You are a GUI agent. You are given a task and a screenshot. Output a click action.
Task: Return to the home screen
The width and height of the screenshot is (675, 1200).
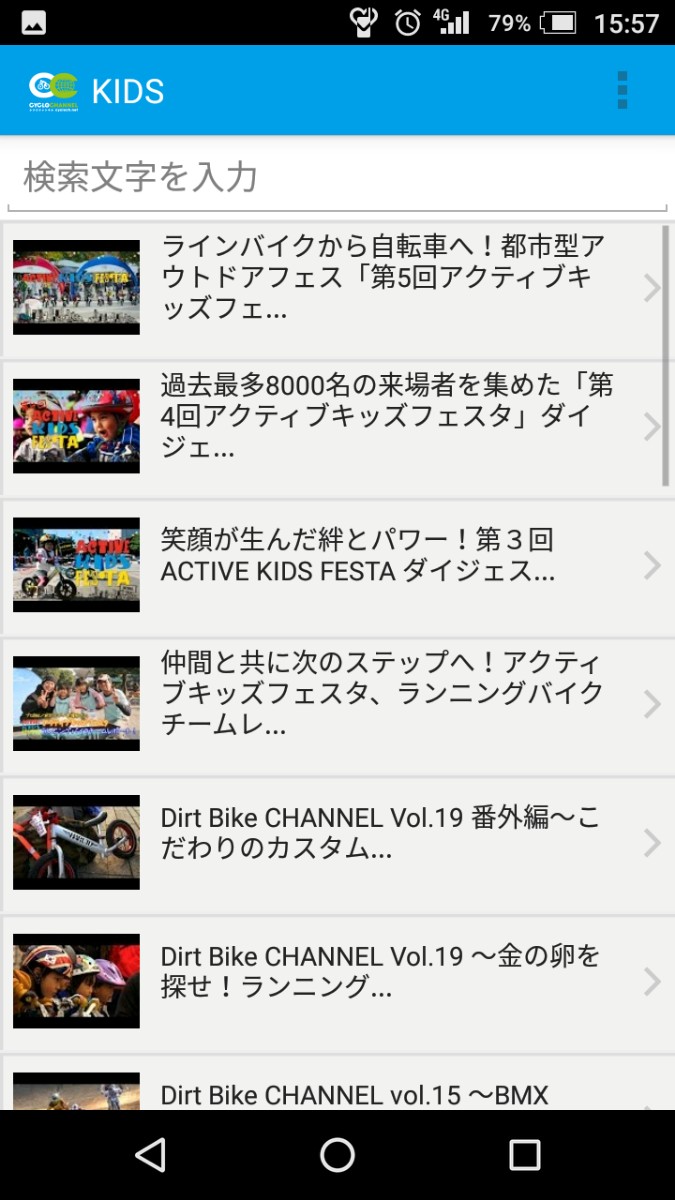coord(337,1155)
